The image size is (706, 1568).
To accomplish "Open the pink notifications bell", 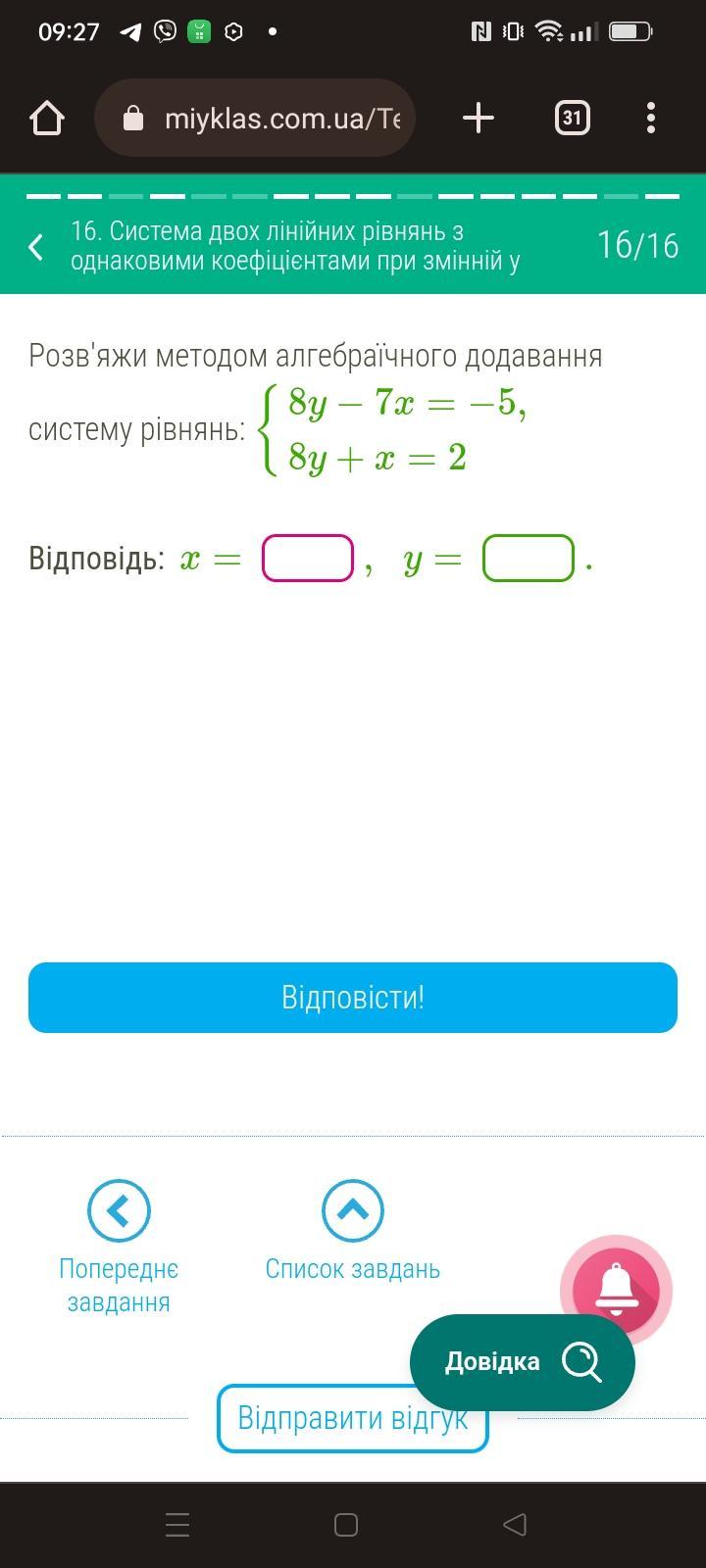I will click(616, 1290).
